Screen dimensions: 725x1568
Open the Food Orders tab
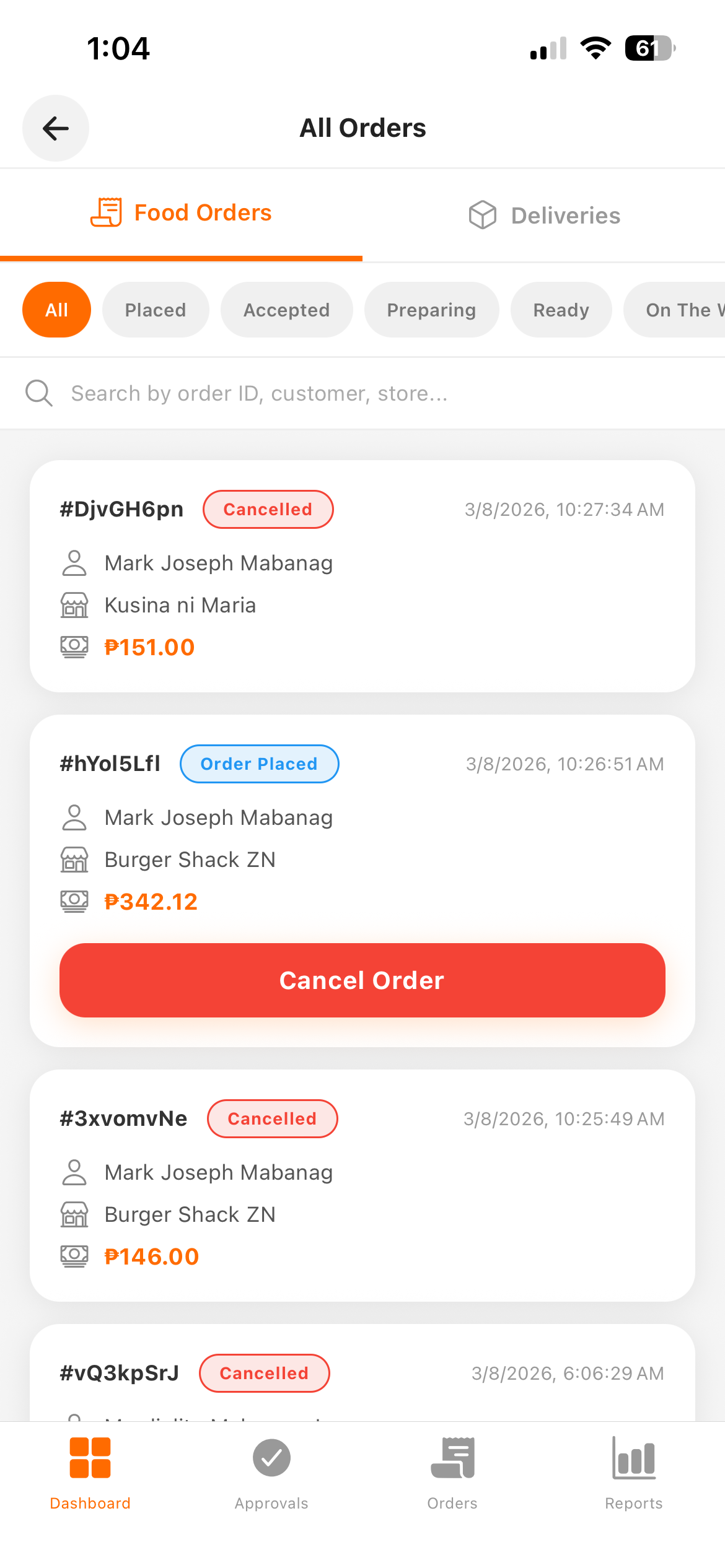click(x=181, y=212)
